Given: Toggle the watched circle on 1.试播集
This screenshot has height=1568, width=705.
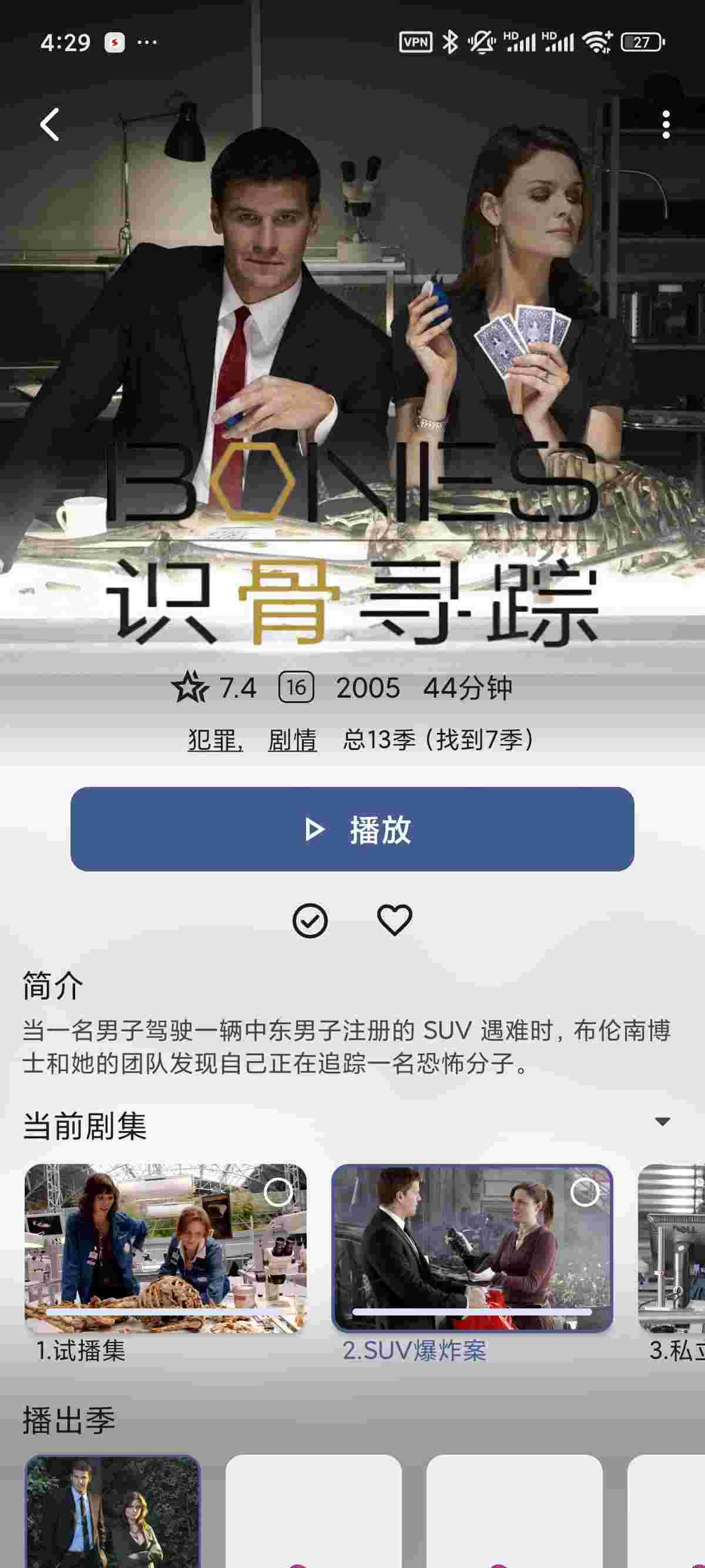Looking at the screenshot, I should tap(278, 1192).
